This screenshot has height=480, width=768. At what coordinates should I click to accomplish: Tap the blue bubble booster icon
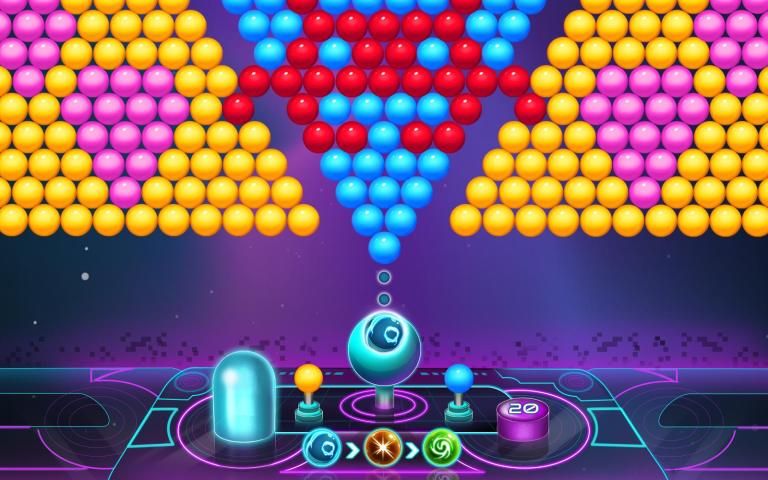pyautogui.click(x=322, y=447)
